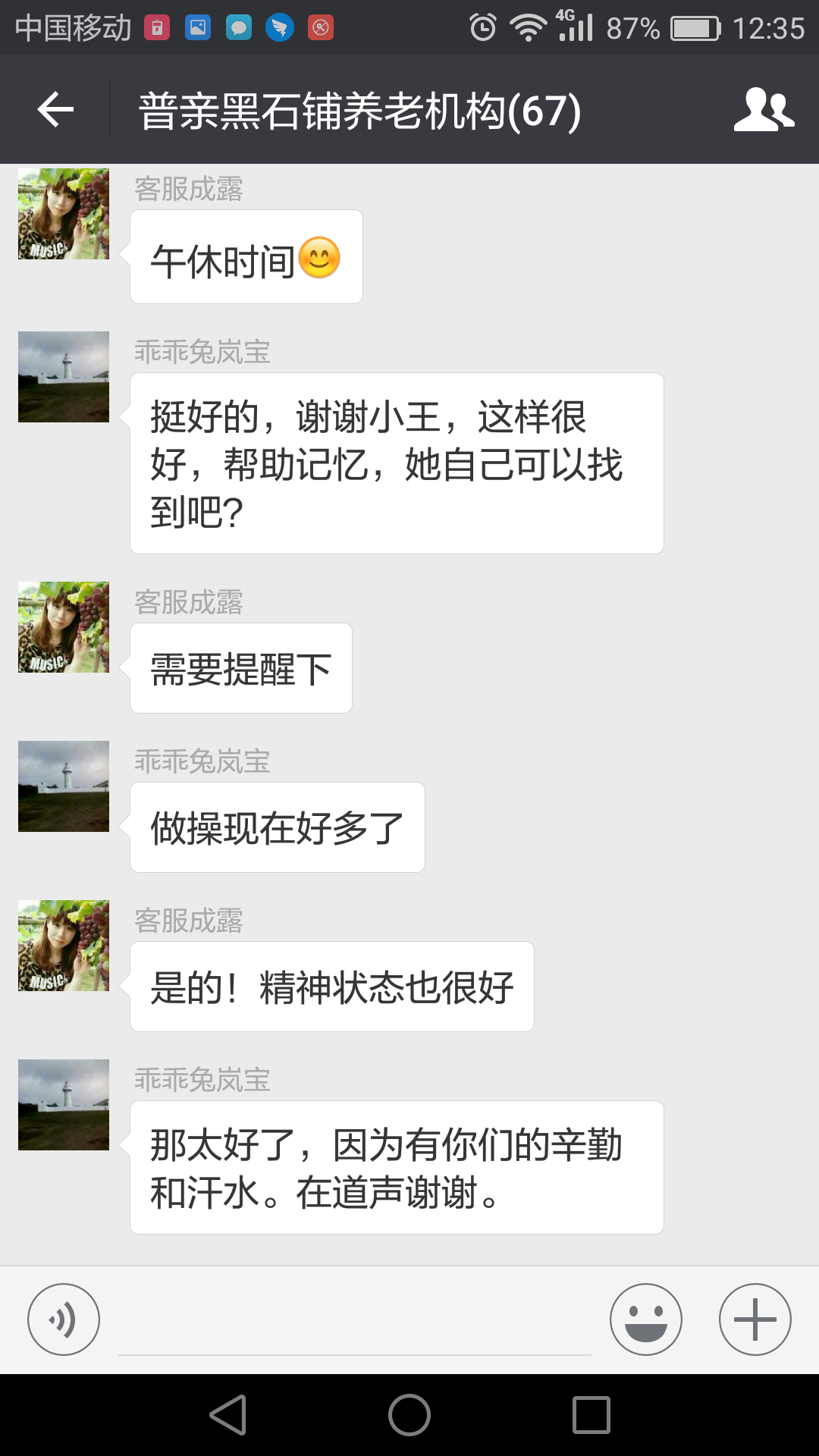Image resolution: width=819 pixels, height=1456 pixels.
Task: Tap the message text field
Action: [x=354, y=1323]
